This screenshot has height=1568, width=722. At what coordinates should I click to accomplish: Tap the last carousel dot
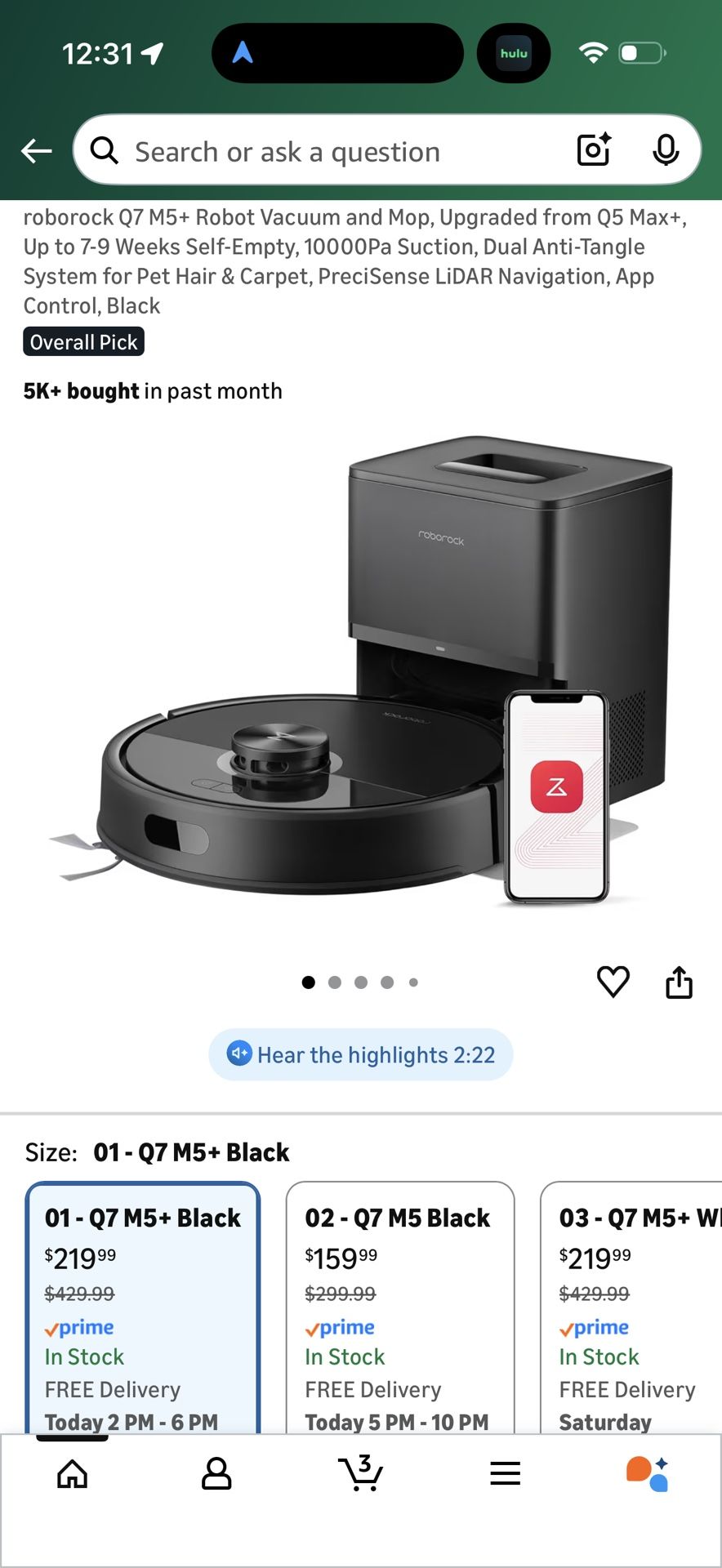(x=413, y=982)
